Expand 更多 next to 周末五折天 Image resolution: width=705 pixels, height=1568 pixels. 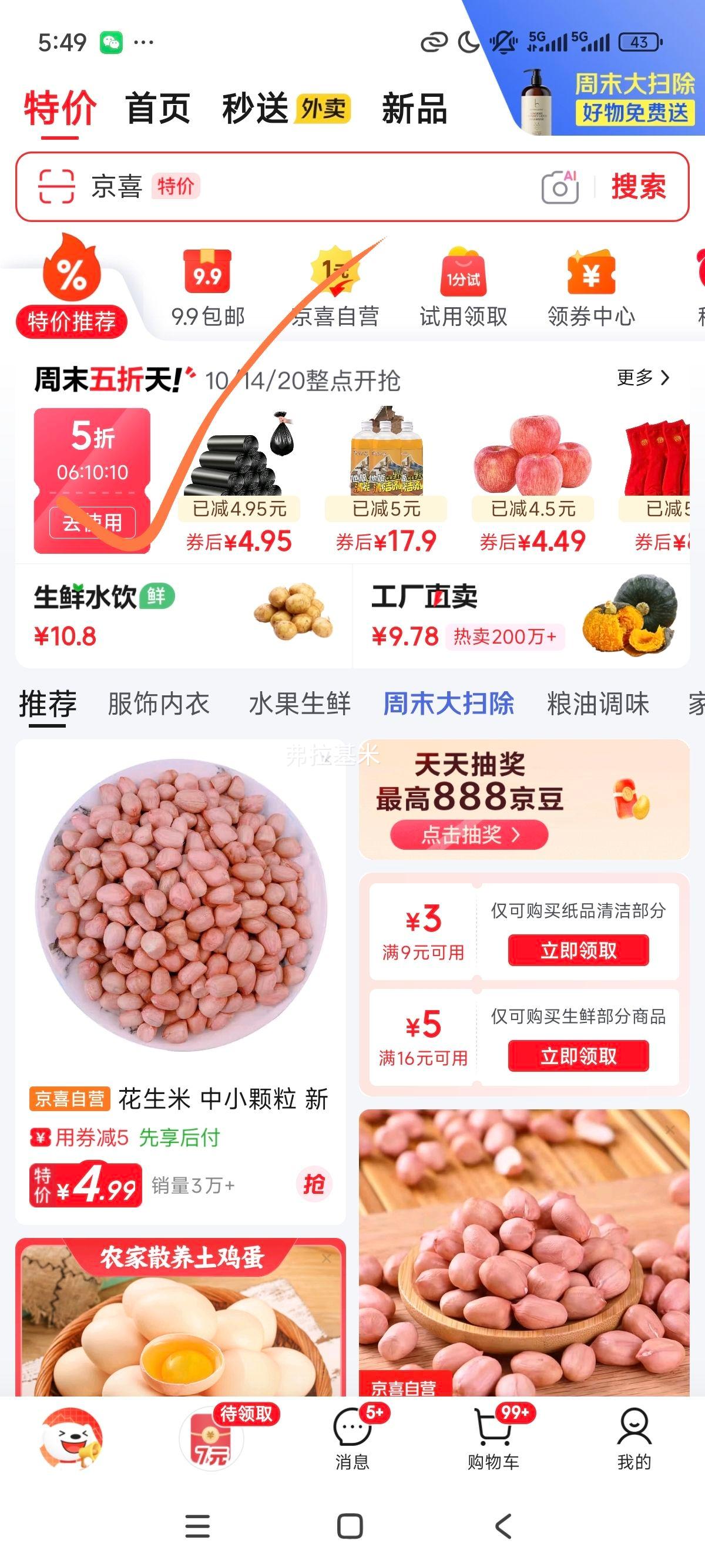[x=641, y=378]
